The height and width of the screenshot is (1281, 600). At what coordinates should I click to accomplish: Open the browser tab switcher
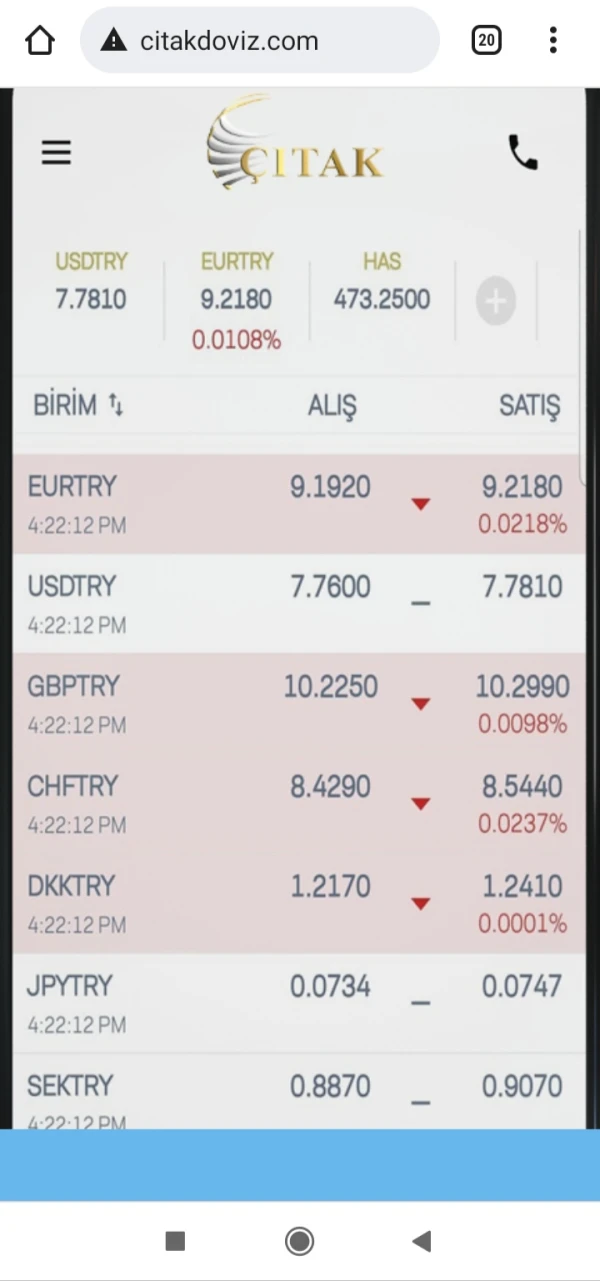[486, 40]
